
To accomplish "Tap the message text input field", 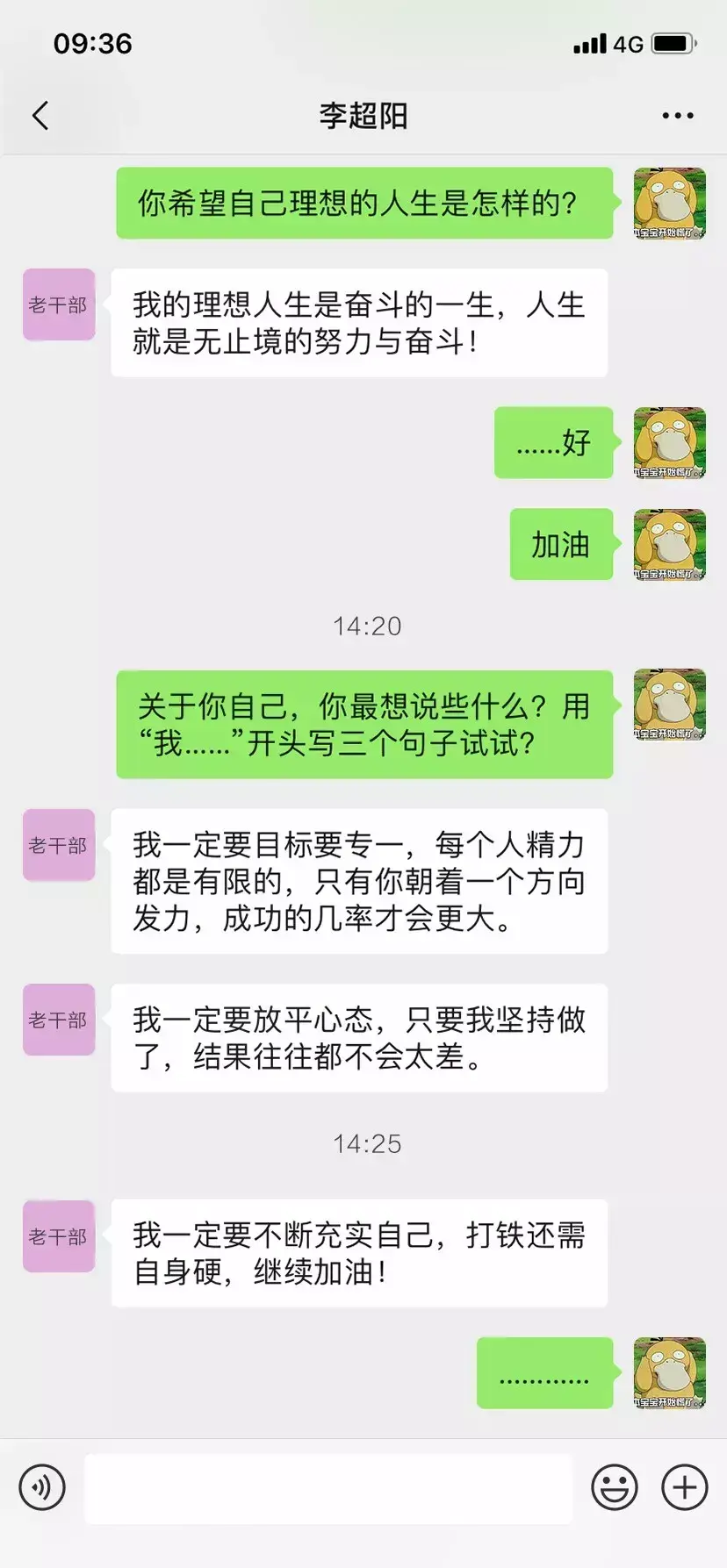I will (328, 1487).
